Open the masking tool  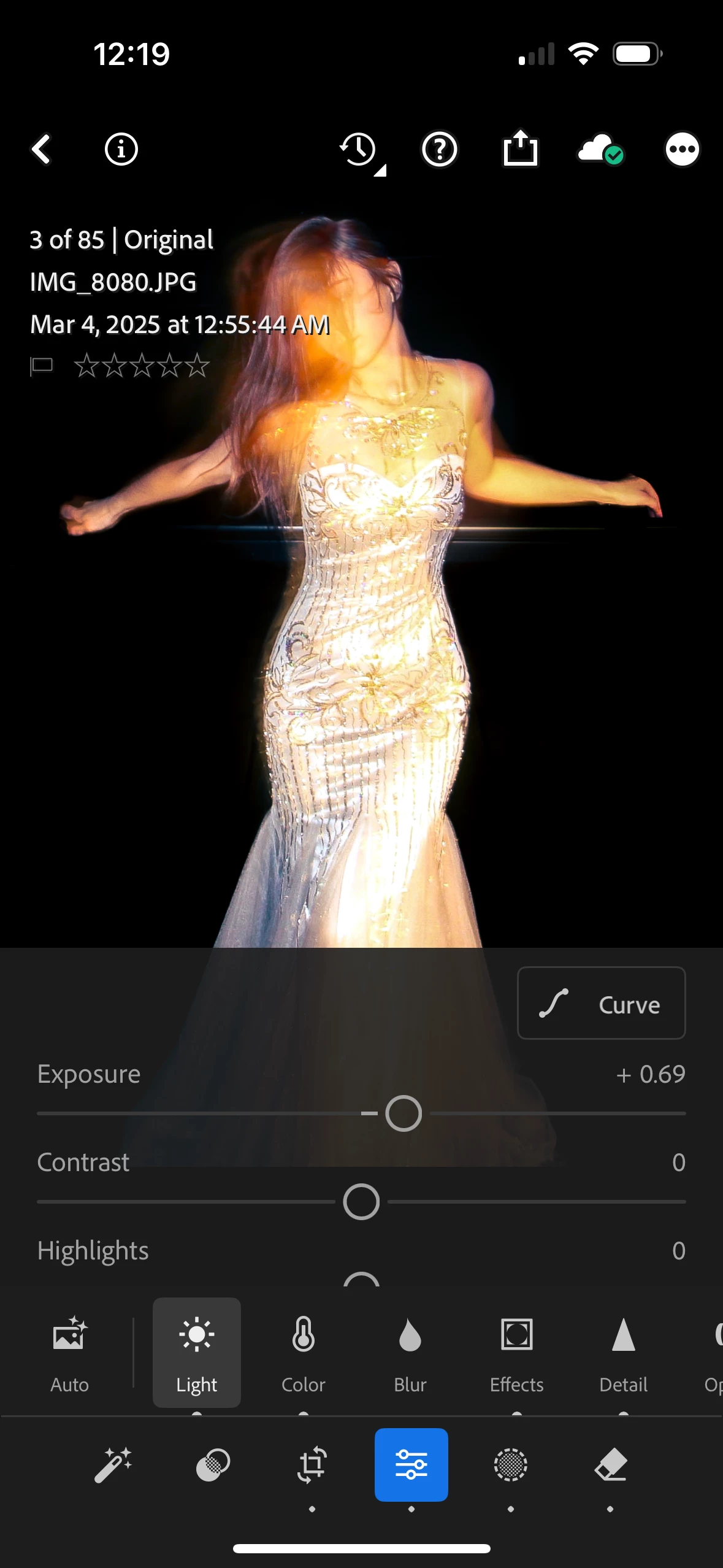[x=510, y=1465]
